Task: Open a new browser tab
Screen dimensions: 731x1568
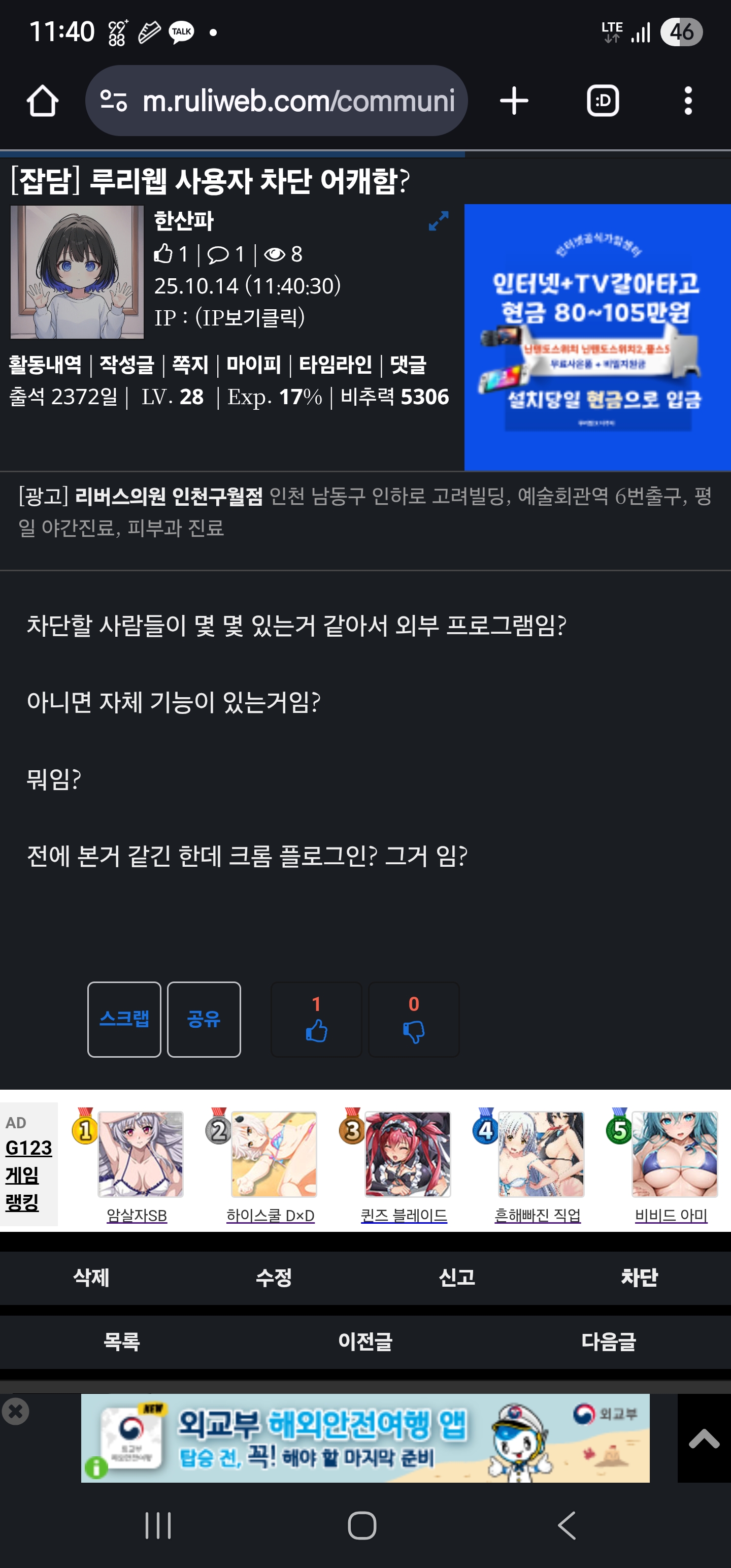Action: point(514,101)
